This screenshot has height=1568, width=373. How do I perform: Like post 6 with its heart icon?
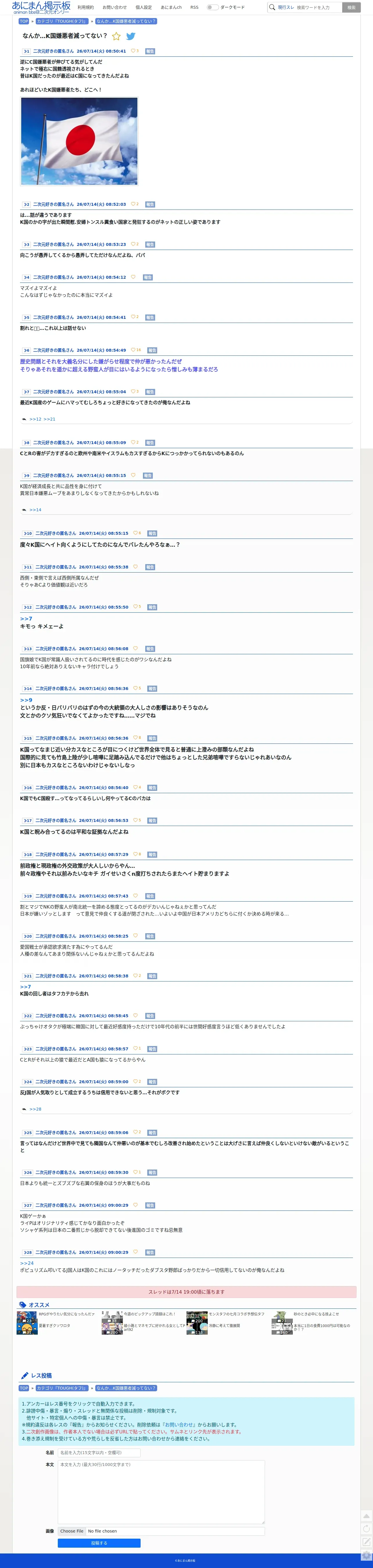[133, 350]
